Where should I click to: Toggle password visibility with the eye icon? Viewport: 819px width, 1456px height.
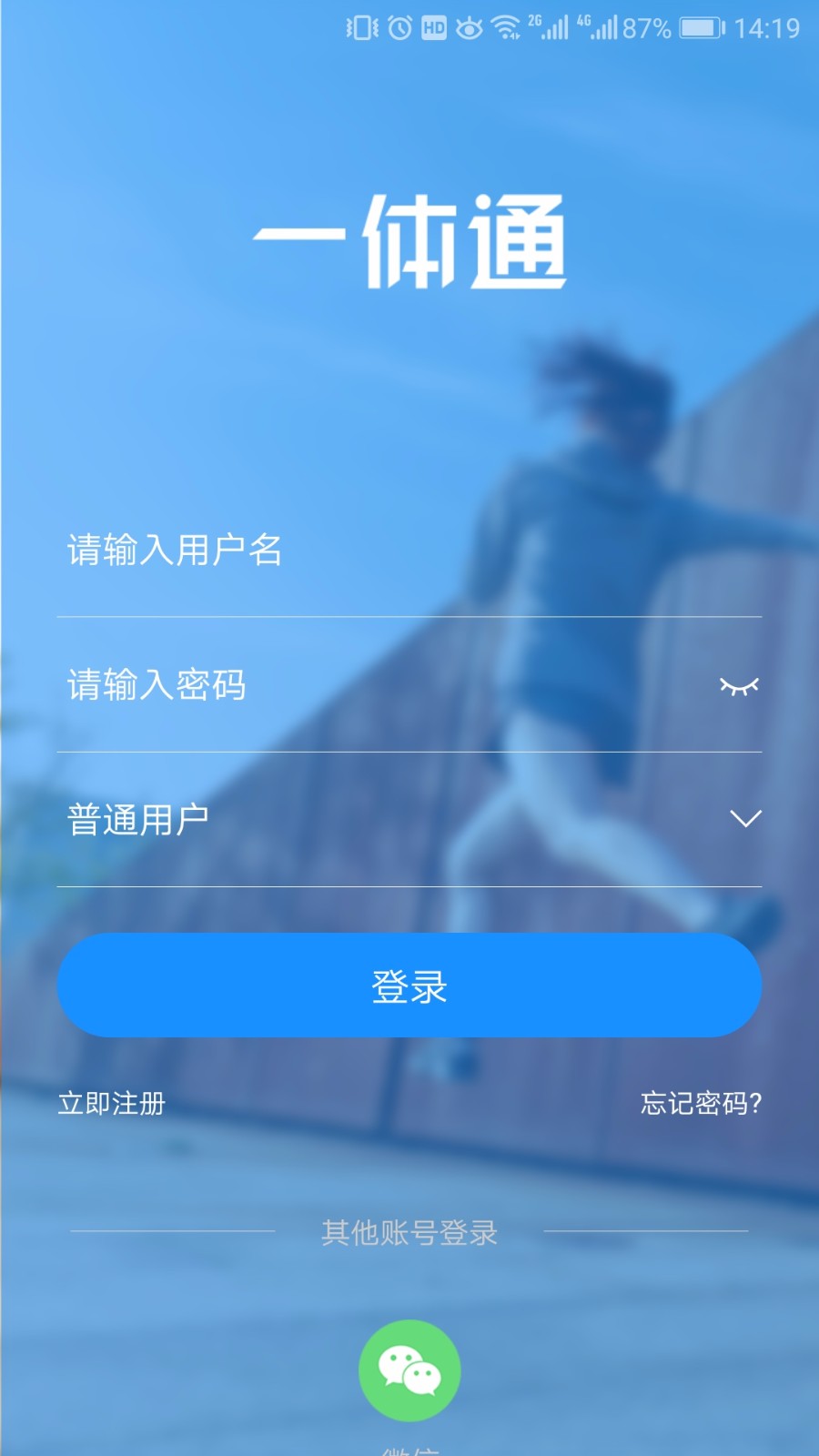coord(739,686)
